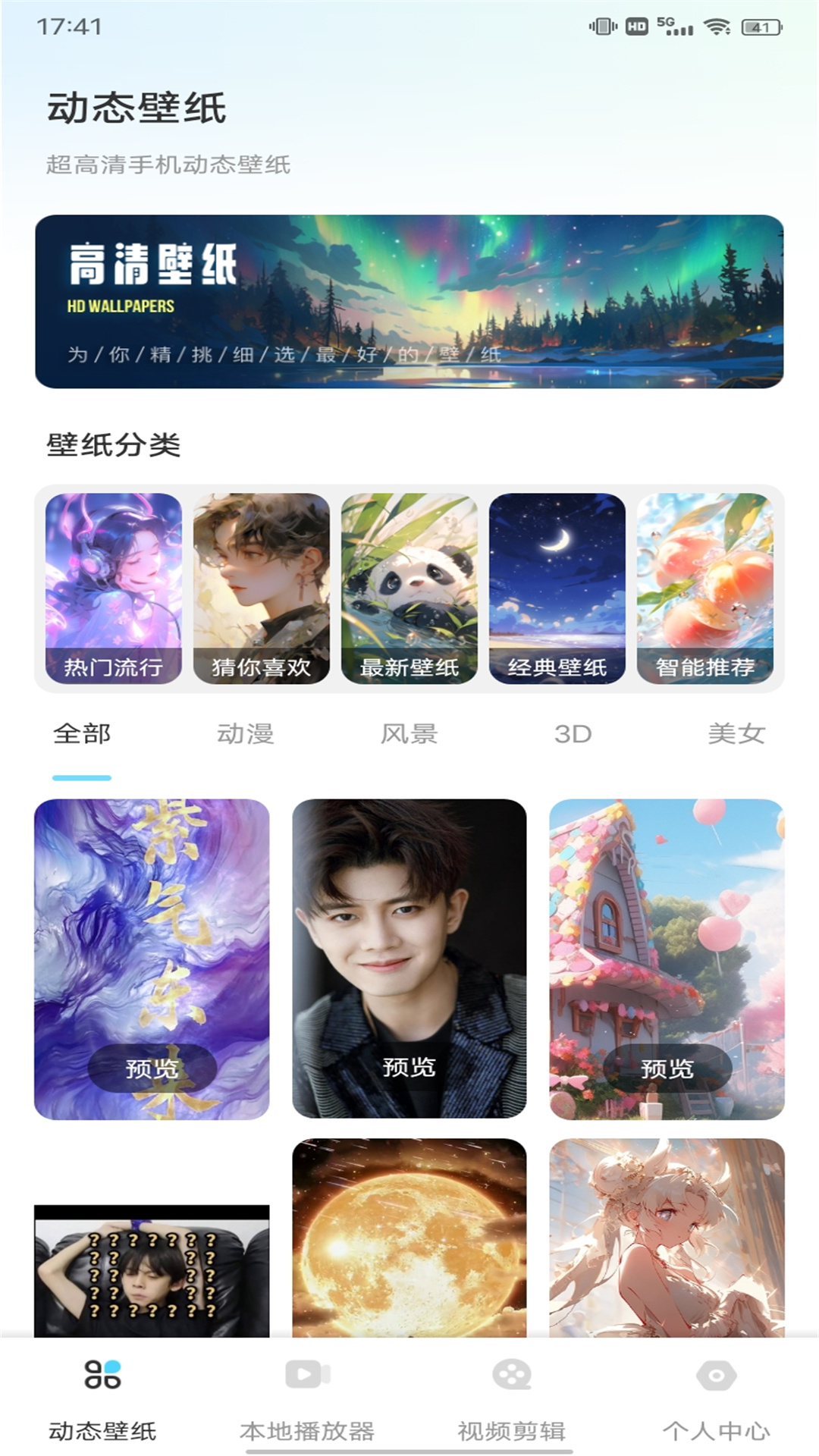Tap 预览 on the purple marble wallpaper
819x1456 pixels.
click(x=152, y=1068)
